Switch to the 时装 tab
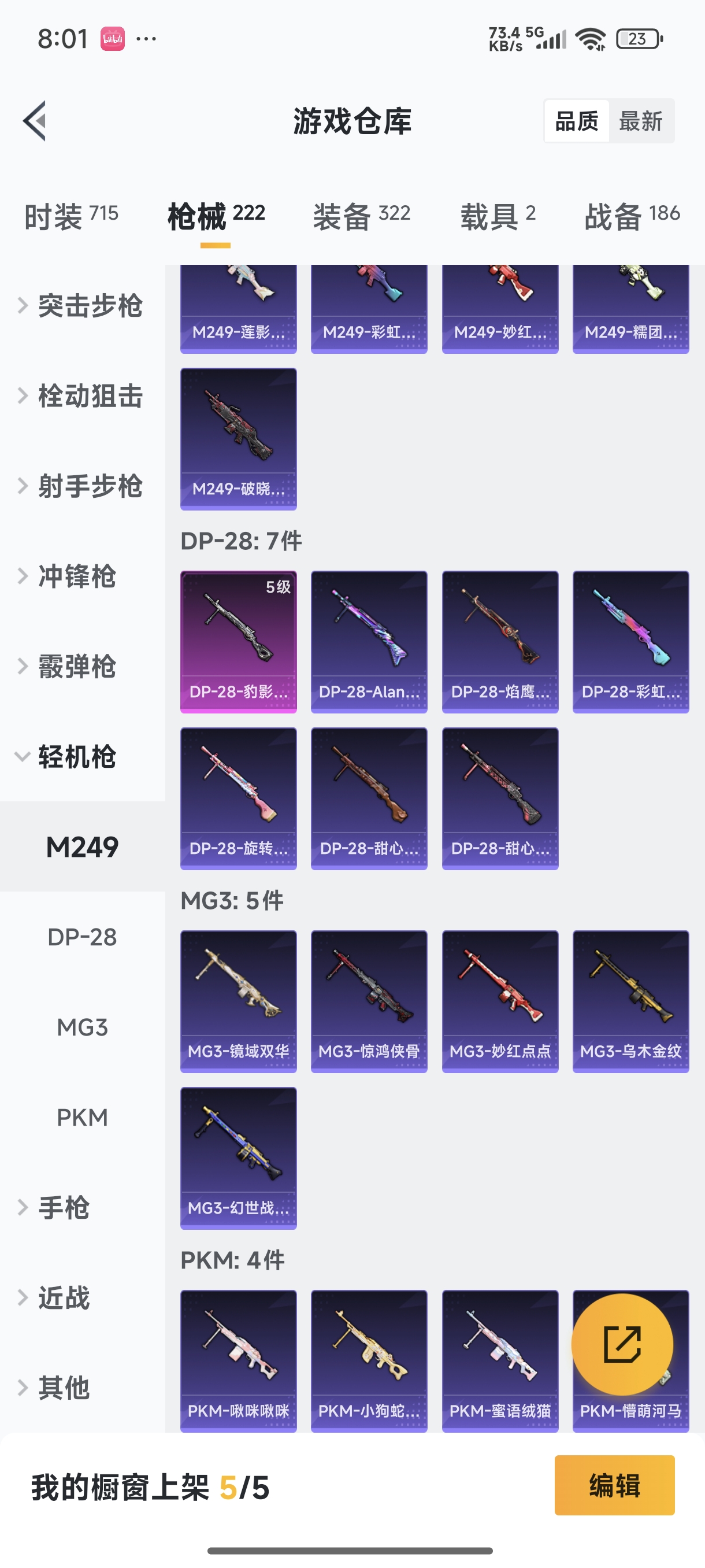 click(x=71, y=216)
